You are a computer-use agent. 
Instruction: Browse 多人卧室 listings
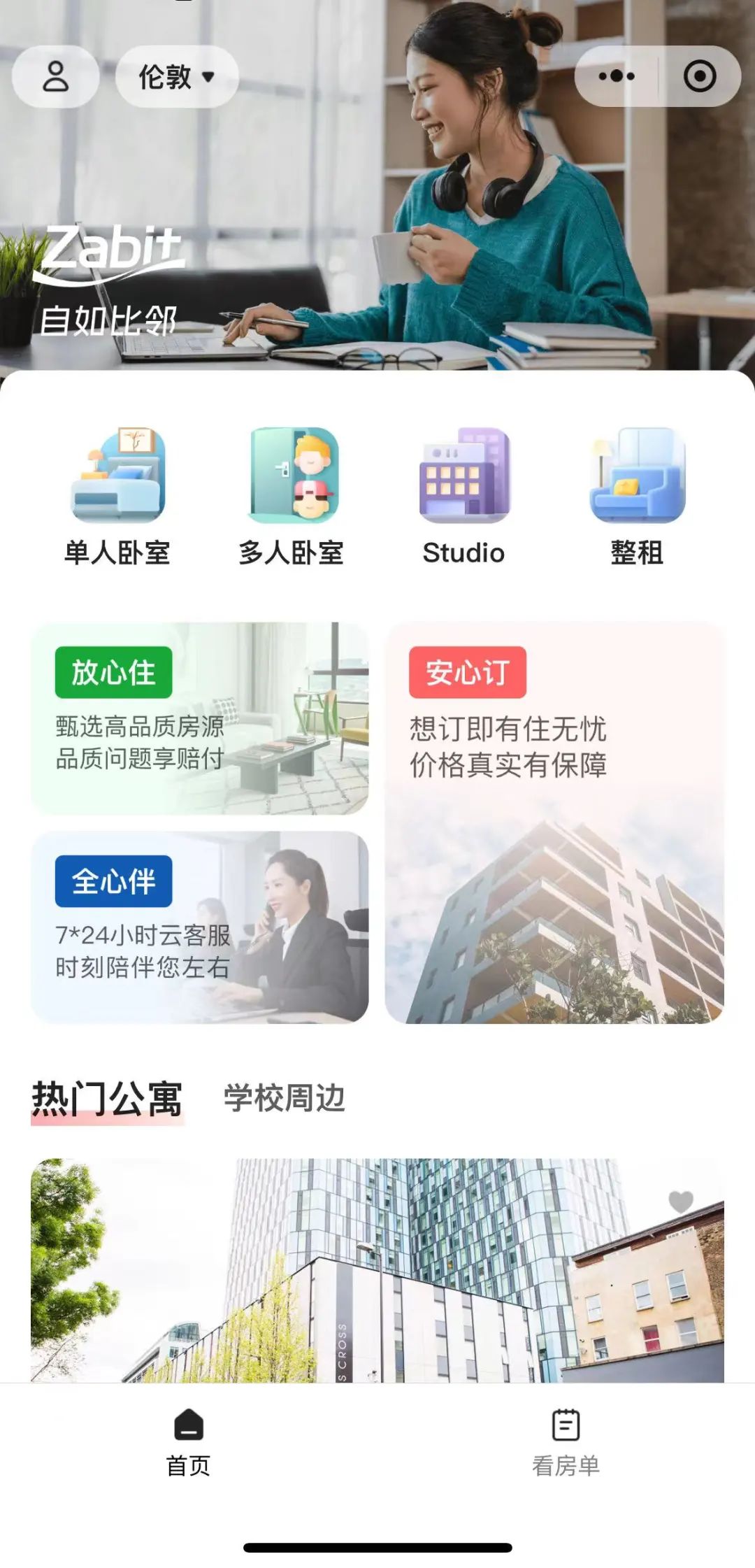(292, 497)
